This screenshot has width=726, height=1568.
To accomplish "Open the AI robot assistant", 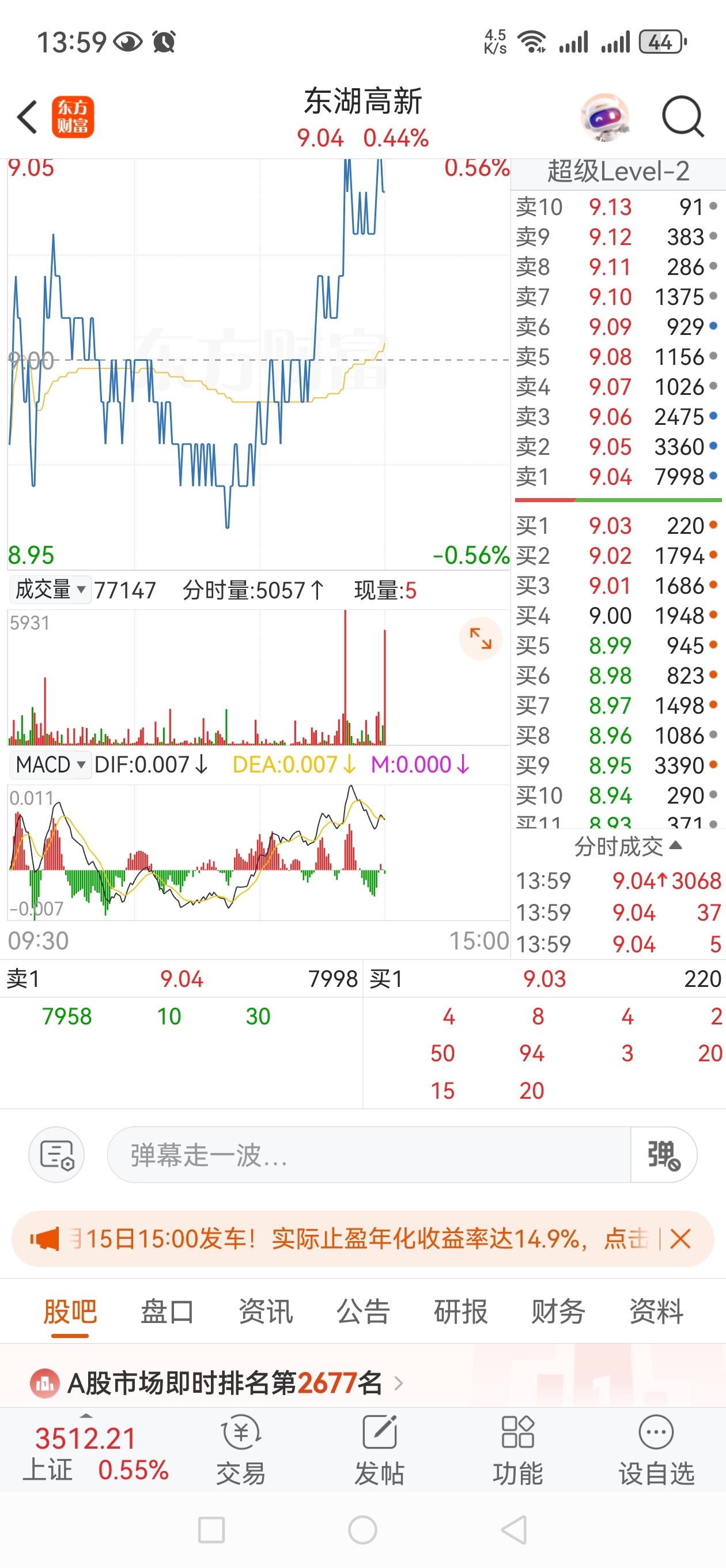I will click(x=604, y=117).
